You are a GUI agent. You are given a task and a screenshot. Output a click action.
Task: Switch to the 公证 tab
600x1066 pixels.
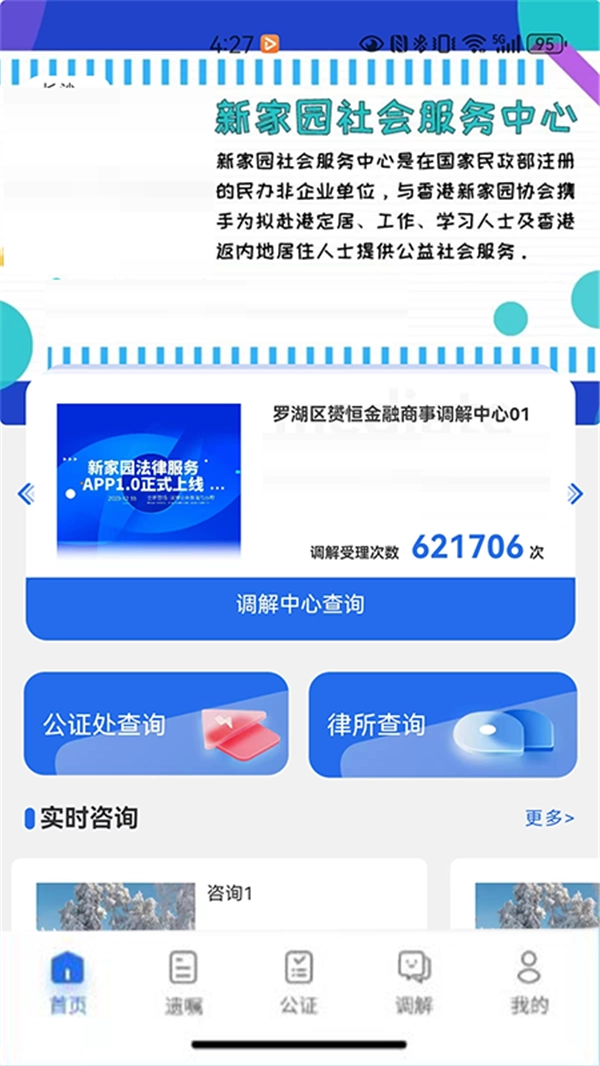point(298,983)
